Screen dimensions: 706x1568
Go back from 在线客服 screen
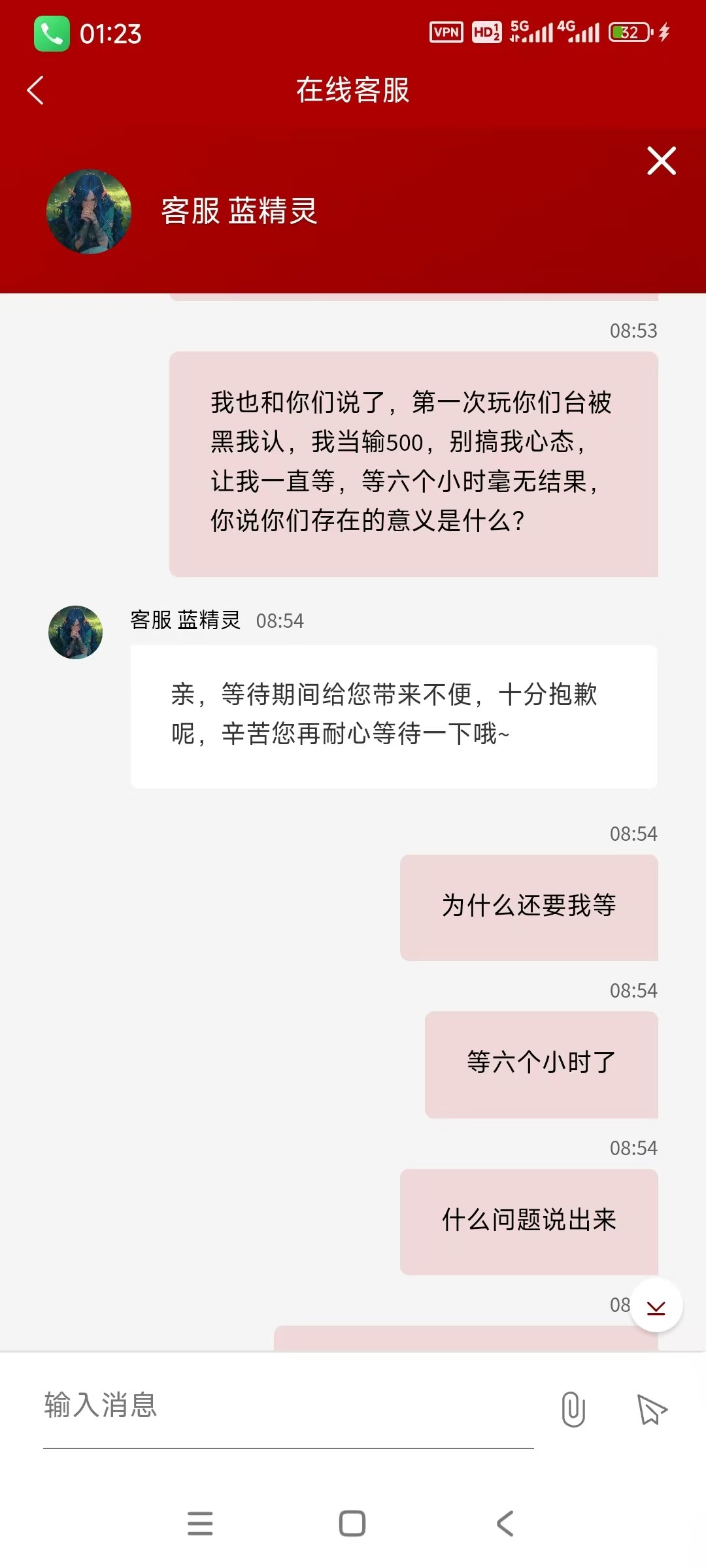[x=35, y=90]
